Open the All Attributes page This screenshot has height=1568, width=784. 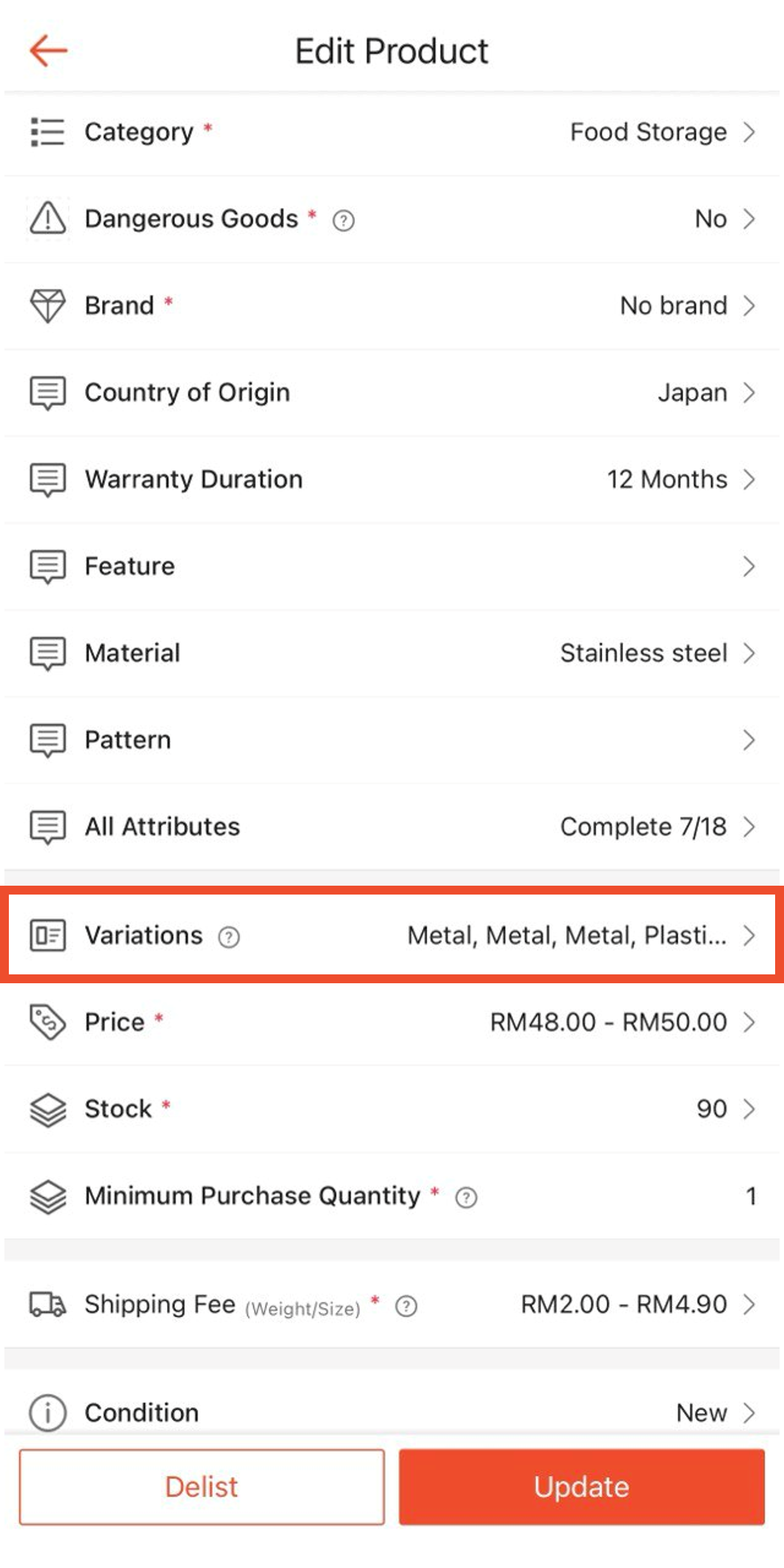click(392, 826)
